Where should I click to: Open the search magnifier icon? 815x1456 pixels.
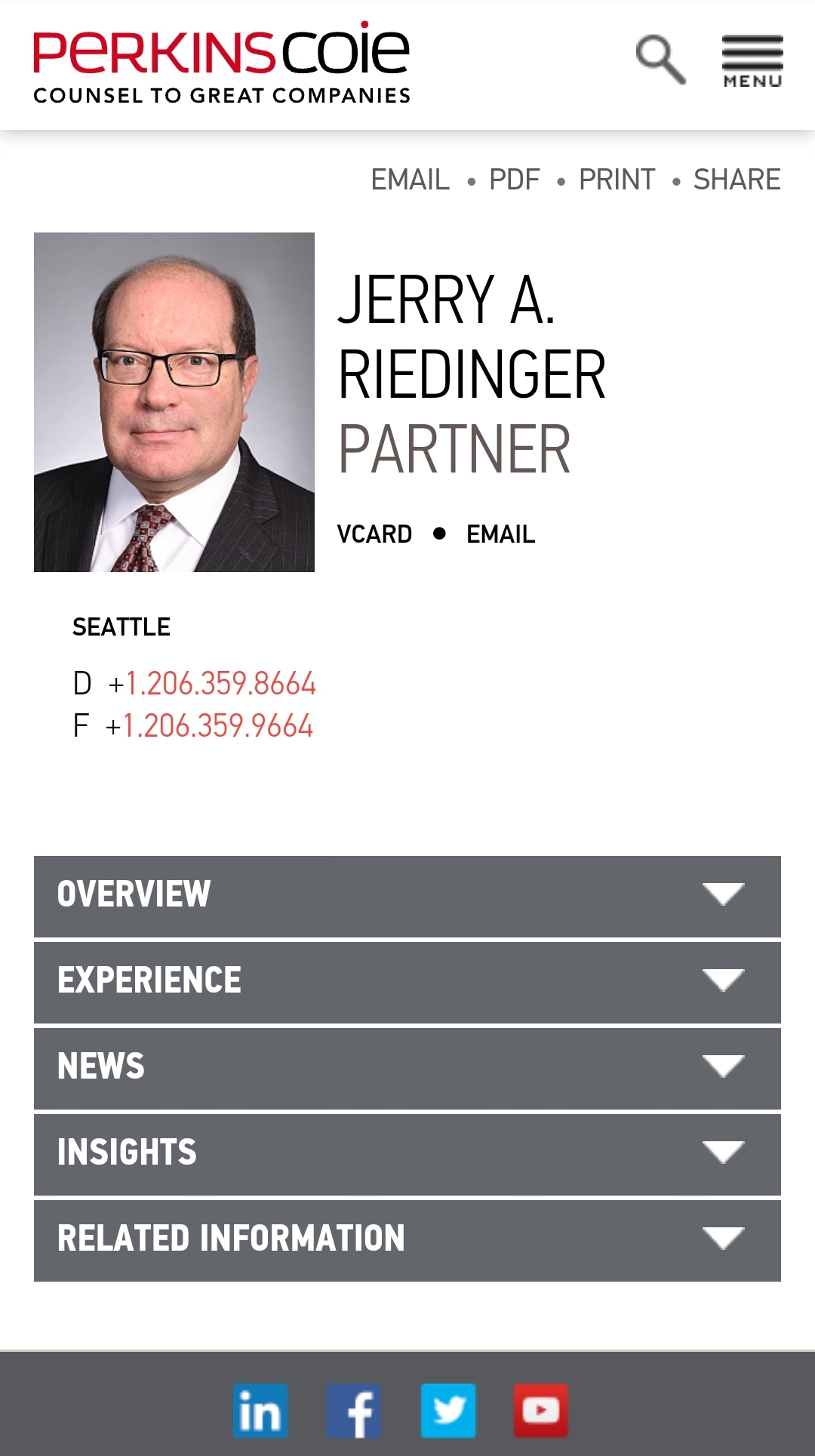click(661, 60)
